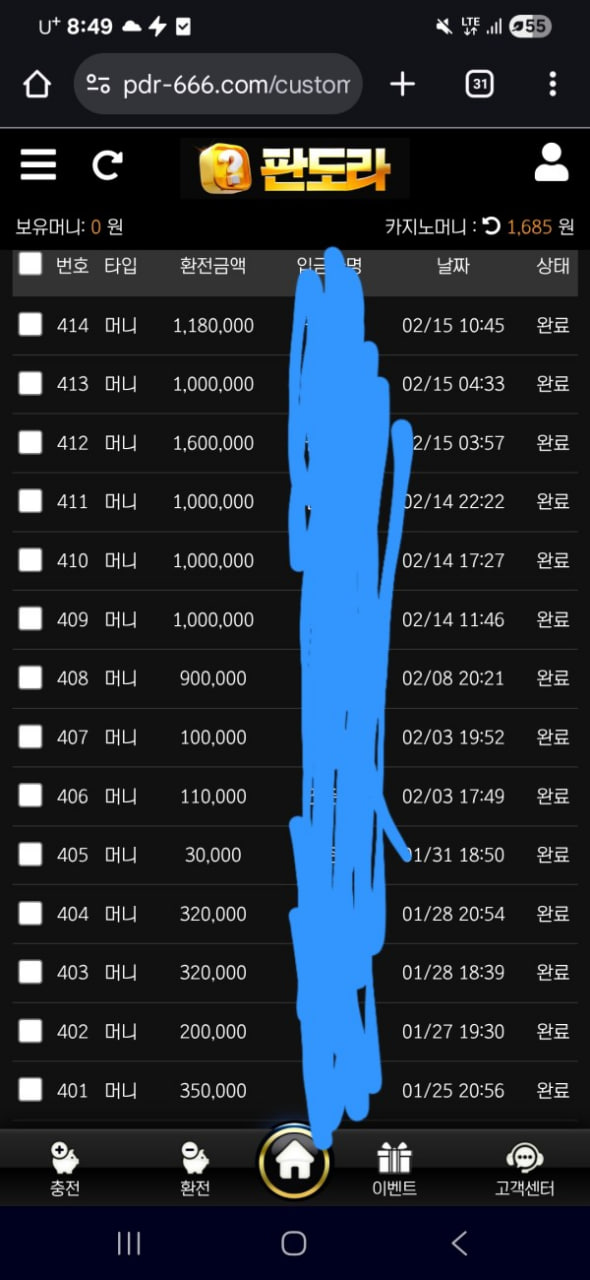590x1280 pixels.
Task: Select the checkbox for row 414
Action: point(31,324)
